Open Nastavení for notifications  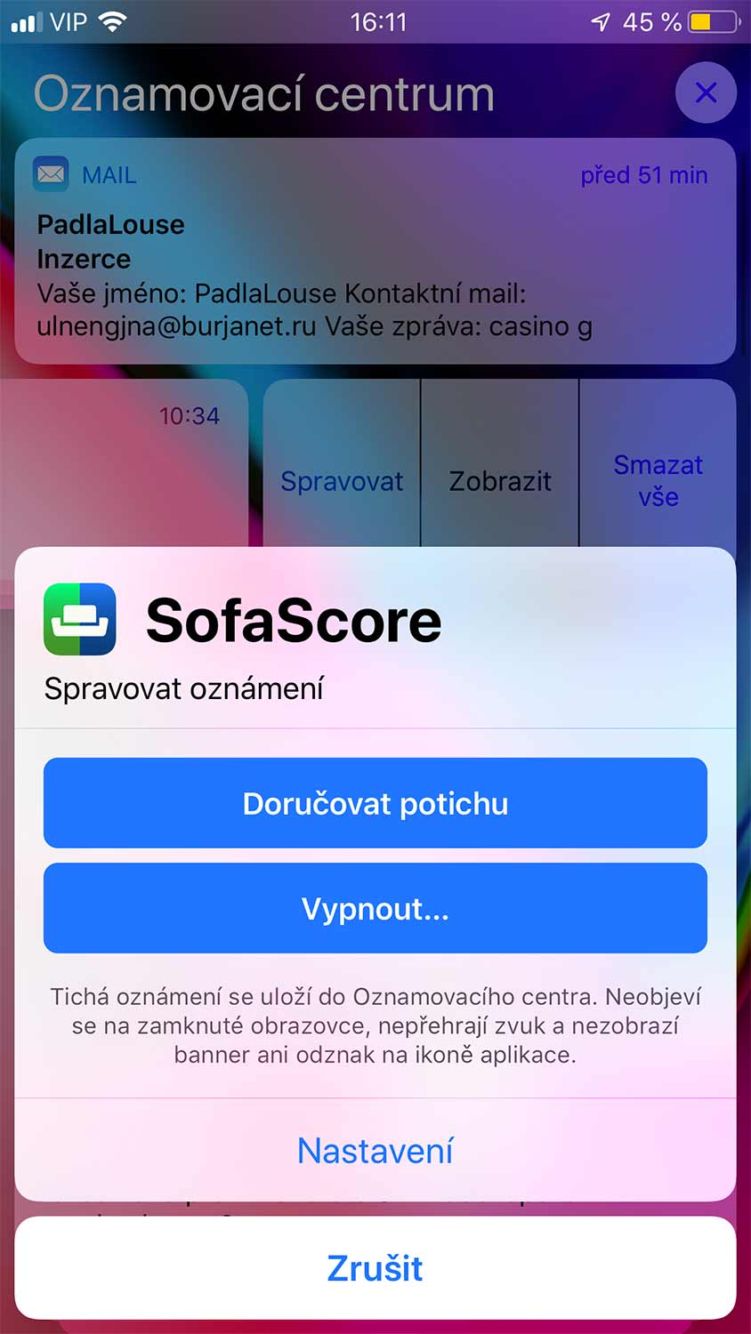click(375, 1151)
